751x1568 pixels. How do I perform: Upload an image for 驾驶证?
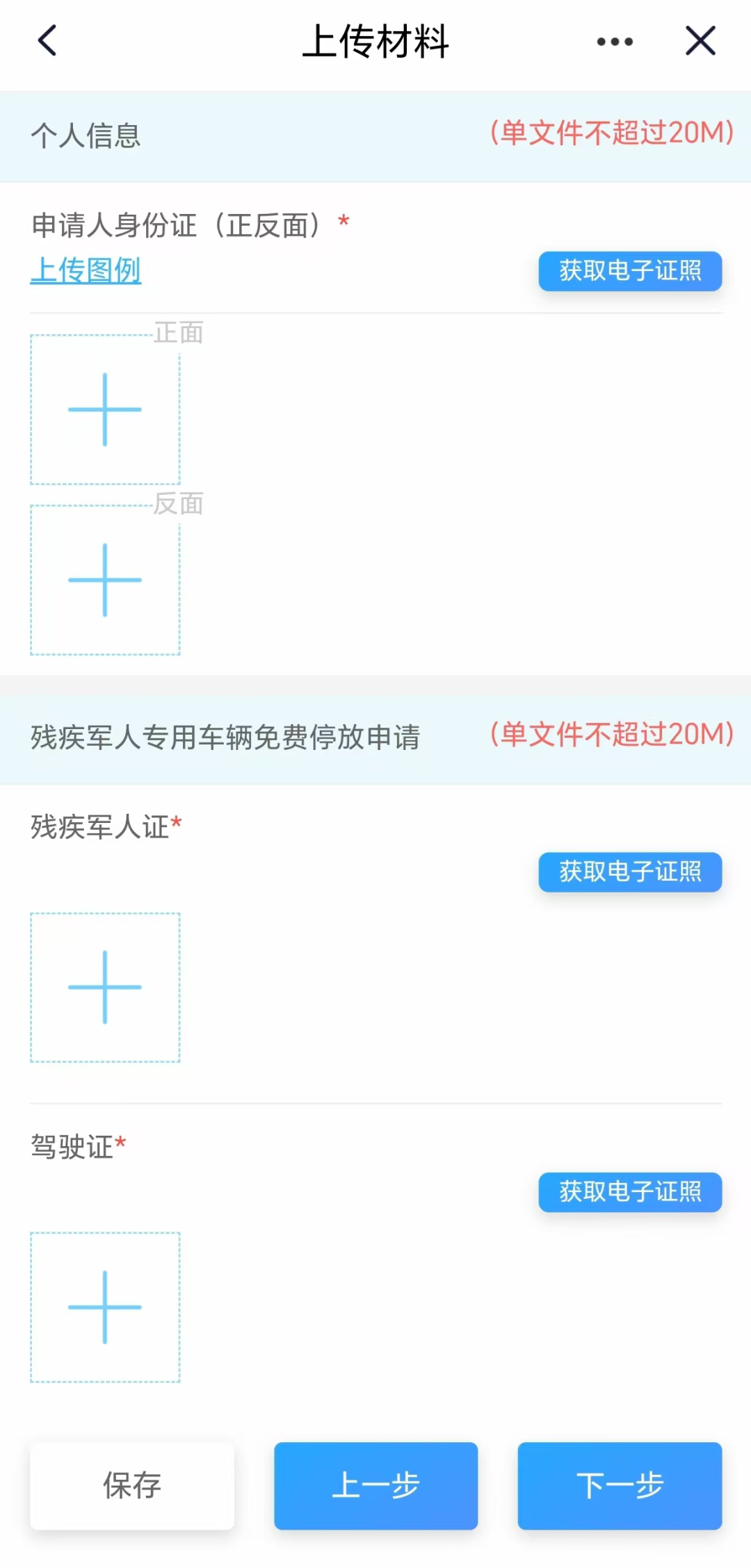click(x=105, y=1307)
